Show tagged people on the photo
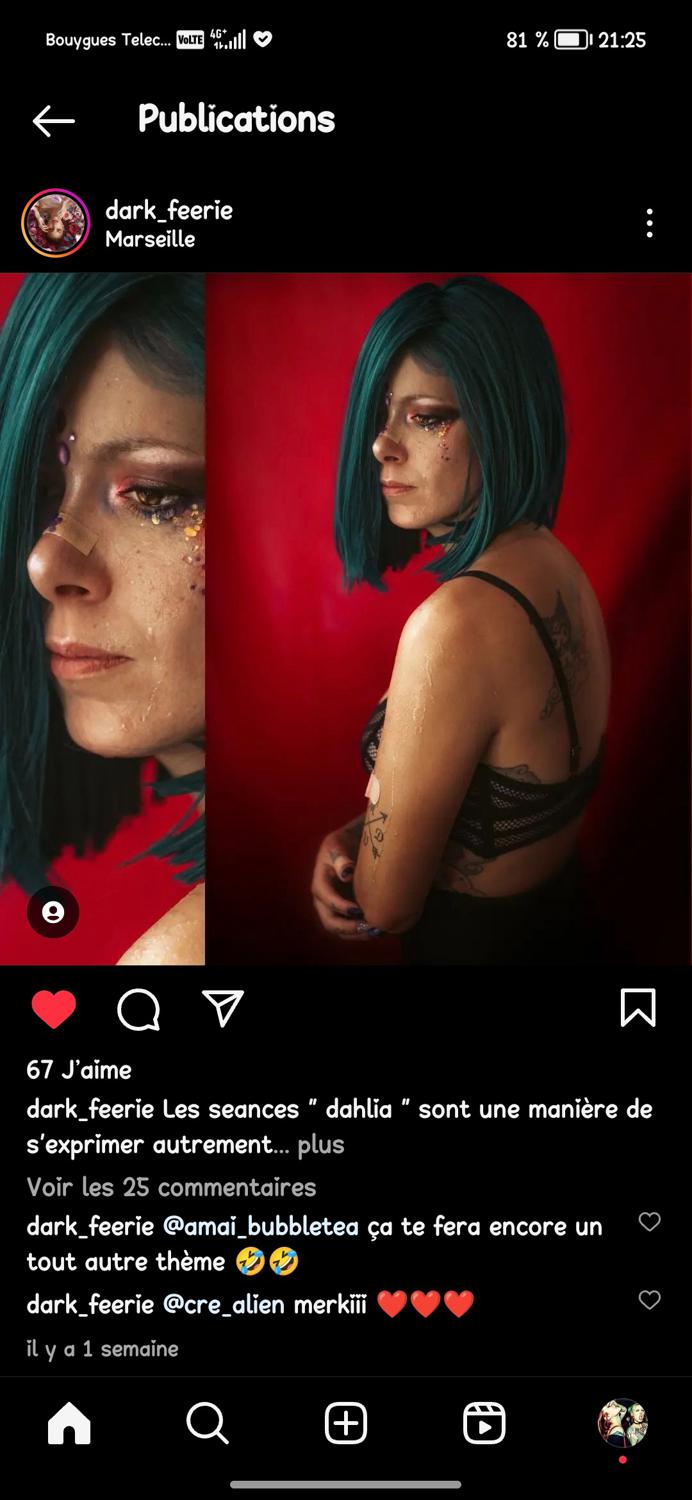The width and height of the screenshot is (692, 1500). point(53,912)
